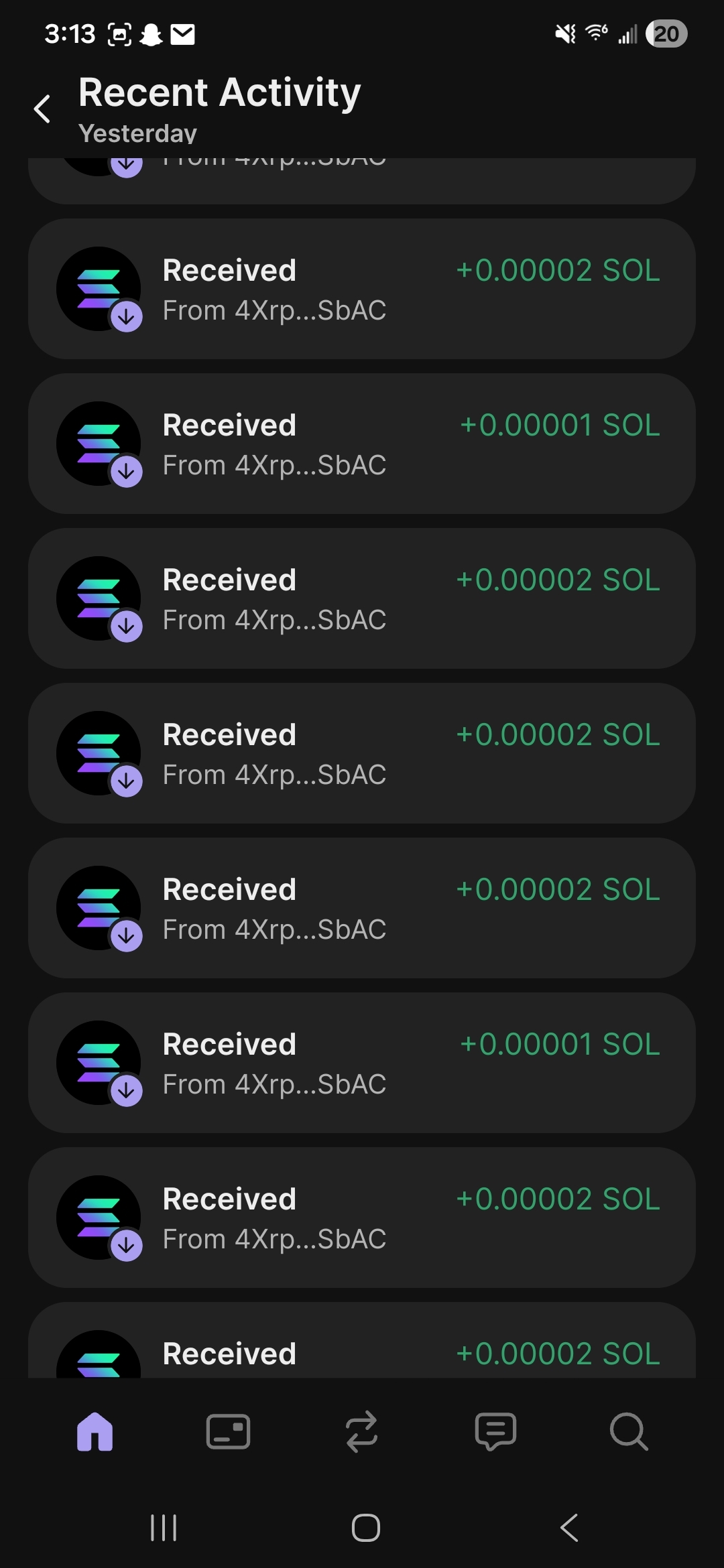Open the collectibles card tab
The image size is (724, 1568).
click(x=228, y=1432)
